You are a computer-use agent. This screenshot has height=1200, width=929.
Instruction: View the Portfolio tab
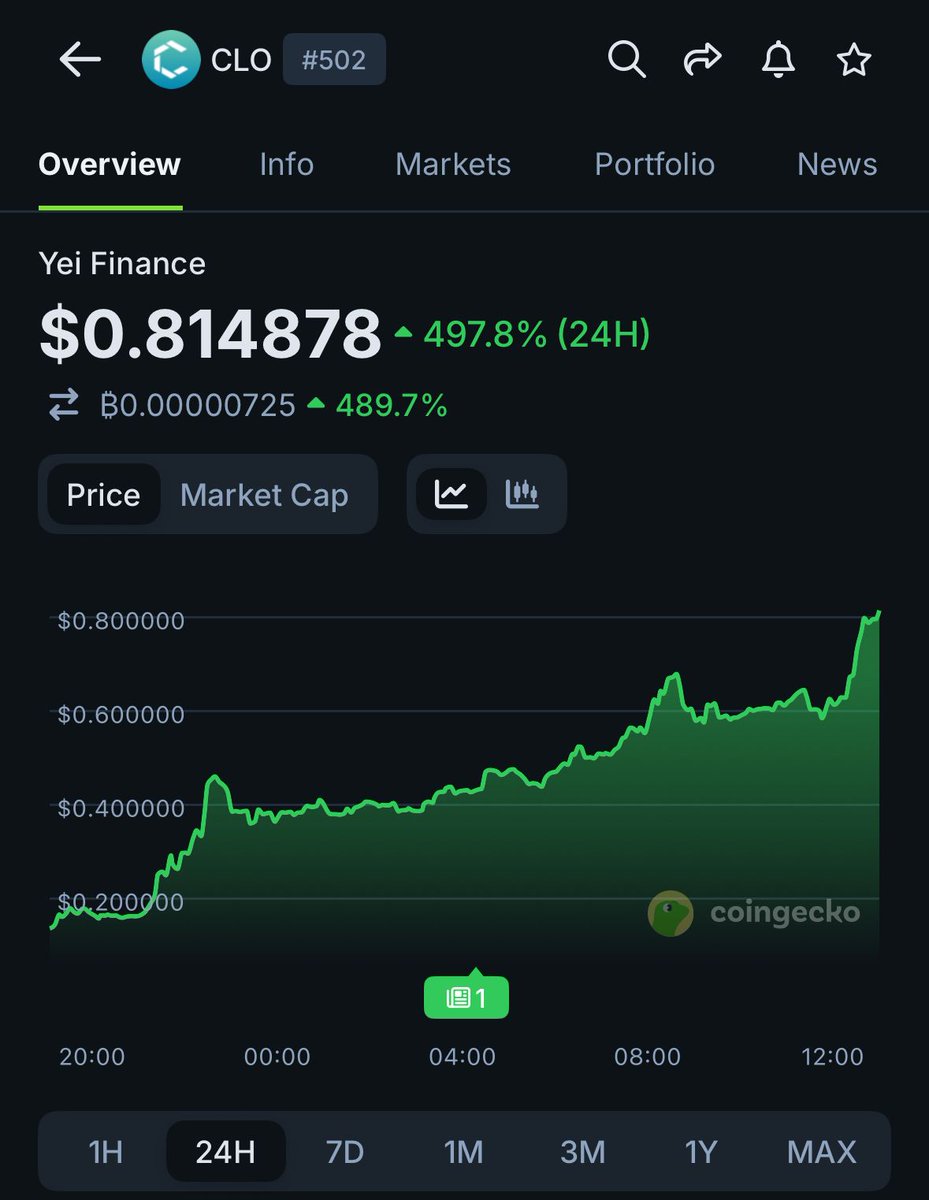tap(654, 165)
